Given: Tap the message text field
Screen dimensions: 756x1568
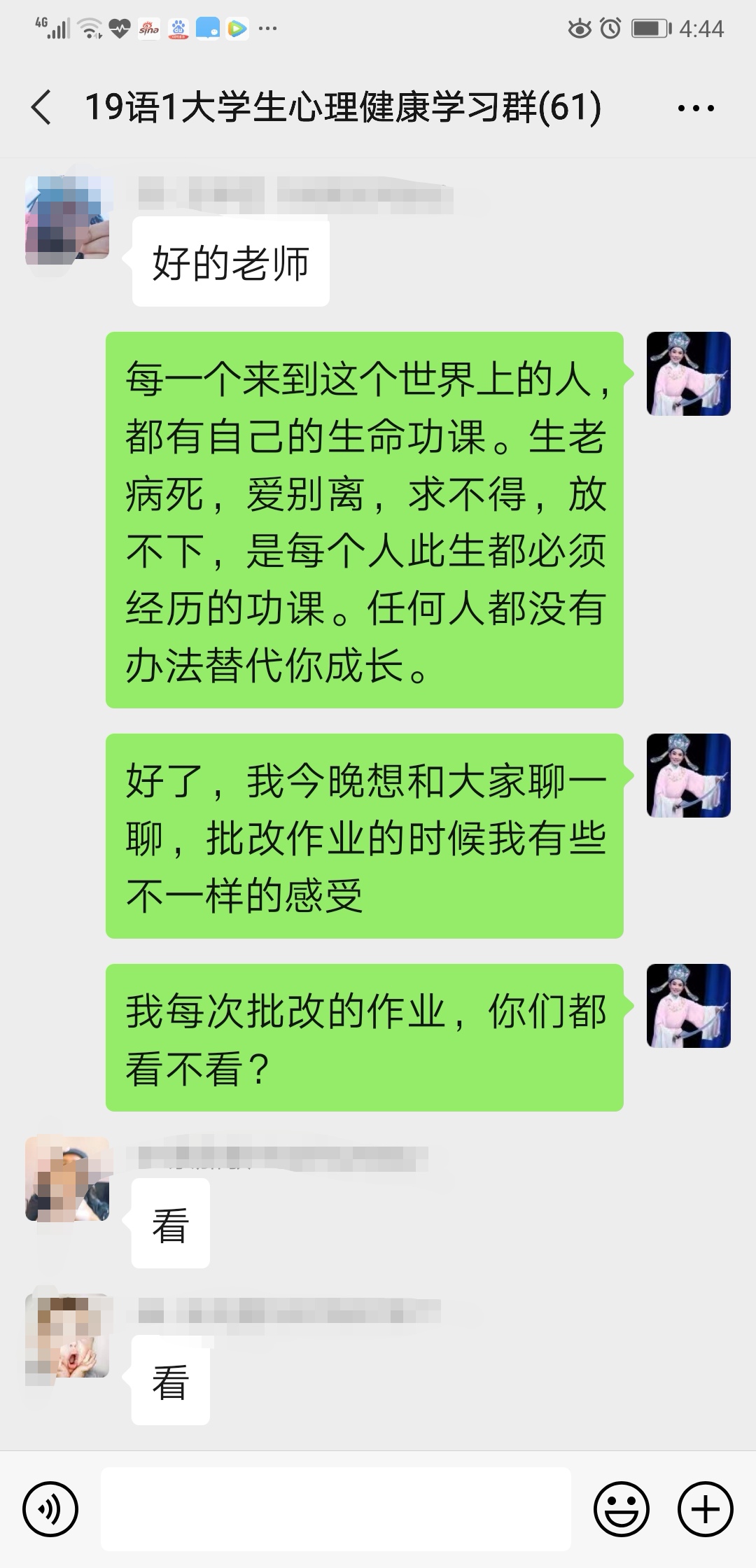Looking at the screenshot, I should [336, 1509].
